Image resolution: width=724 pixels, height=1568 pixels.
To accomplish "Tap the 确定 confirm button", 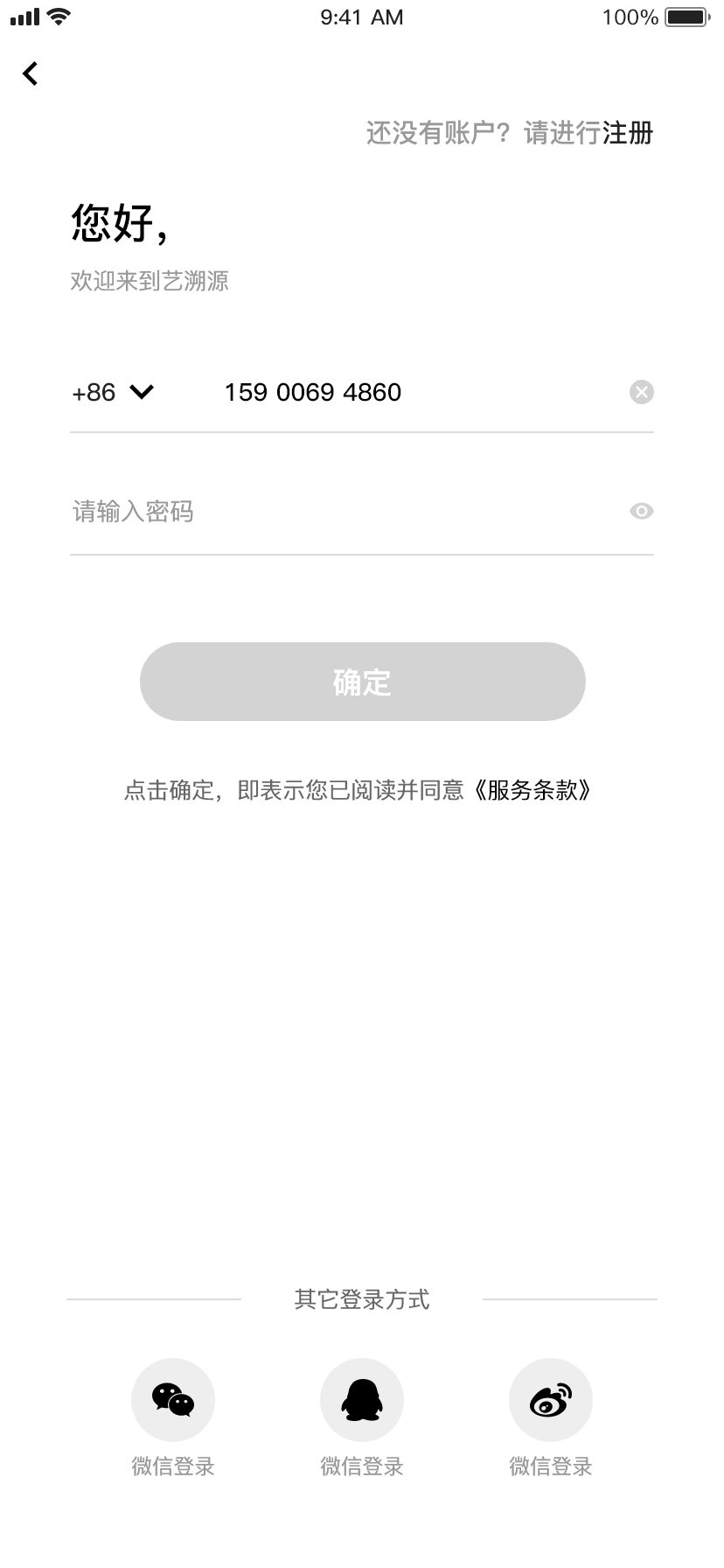I will click(x=362, y=682).
